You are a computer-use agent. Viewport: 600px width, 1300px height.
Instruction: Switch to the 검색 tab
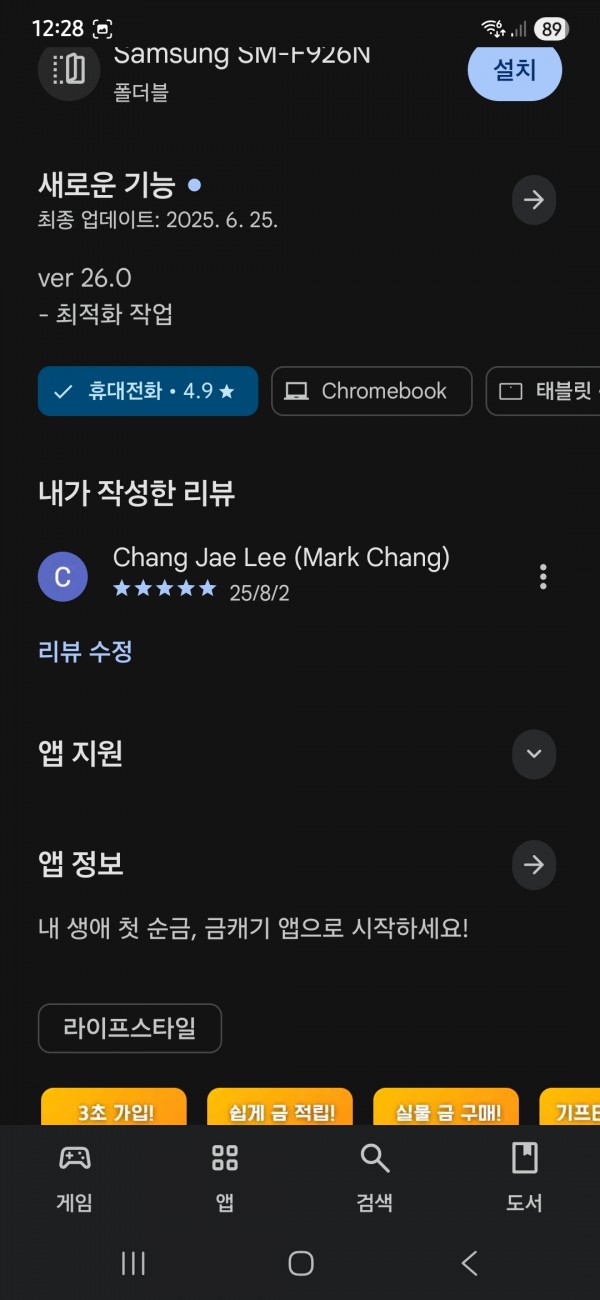[x=375, y=1178]
